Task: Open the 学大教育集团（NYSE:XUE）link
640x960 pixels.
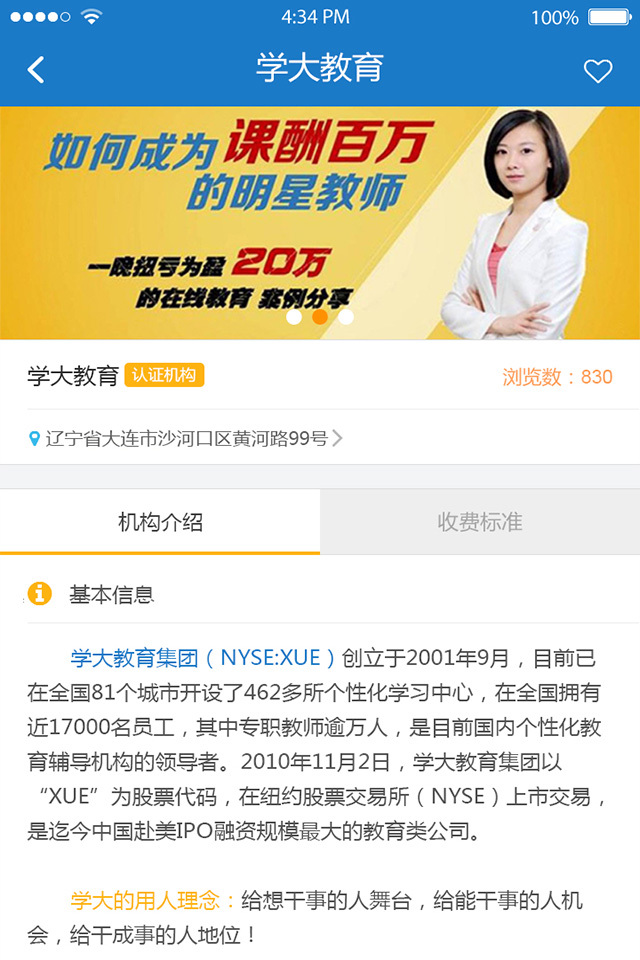Action: (x=203, y=658)
